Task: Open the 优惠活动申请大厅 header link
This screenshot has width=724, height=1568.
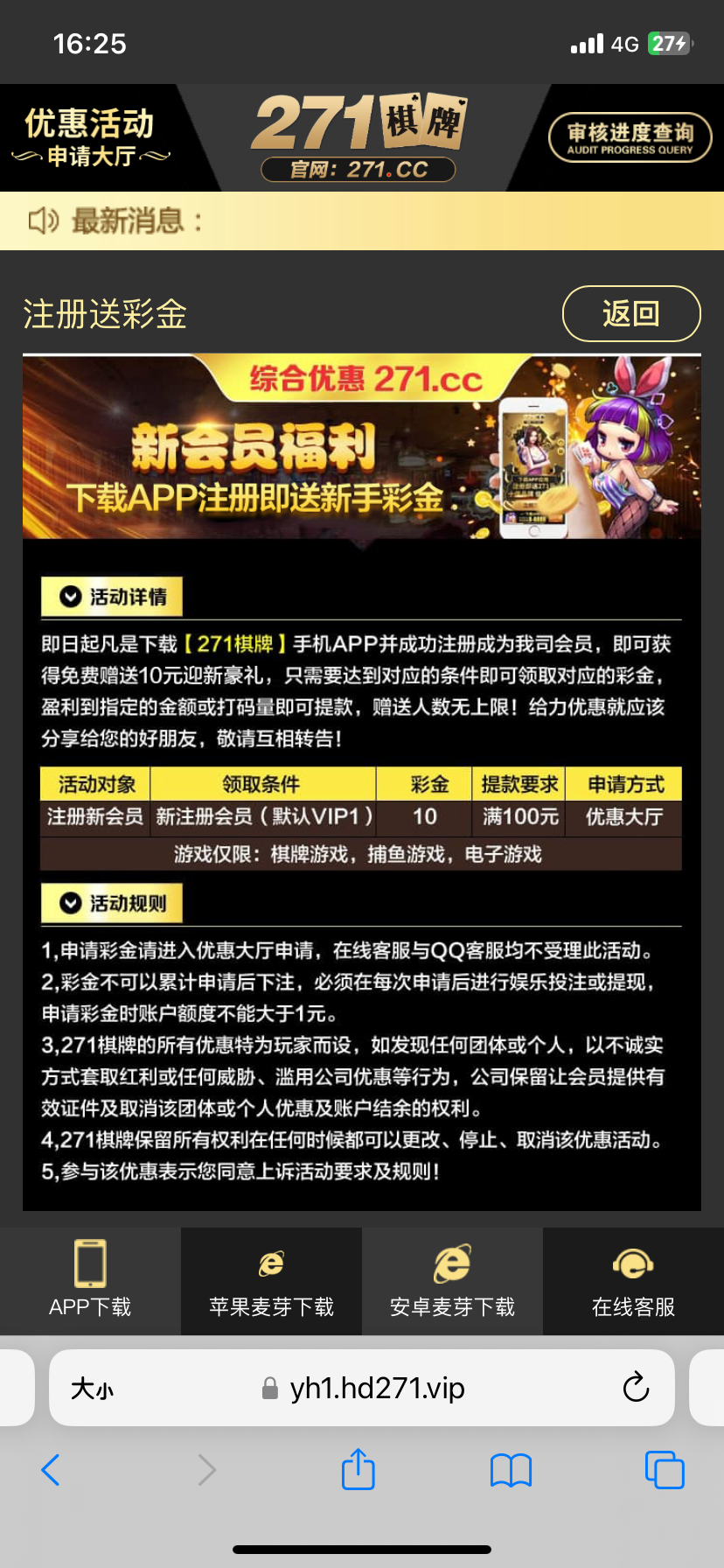Action: pos(90,137)
